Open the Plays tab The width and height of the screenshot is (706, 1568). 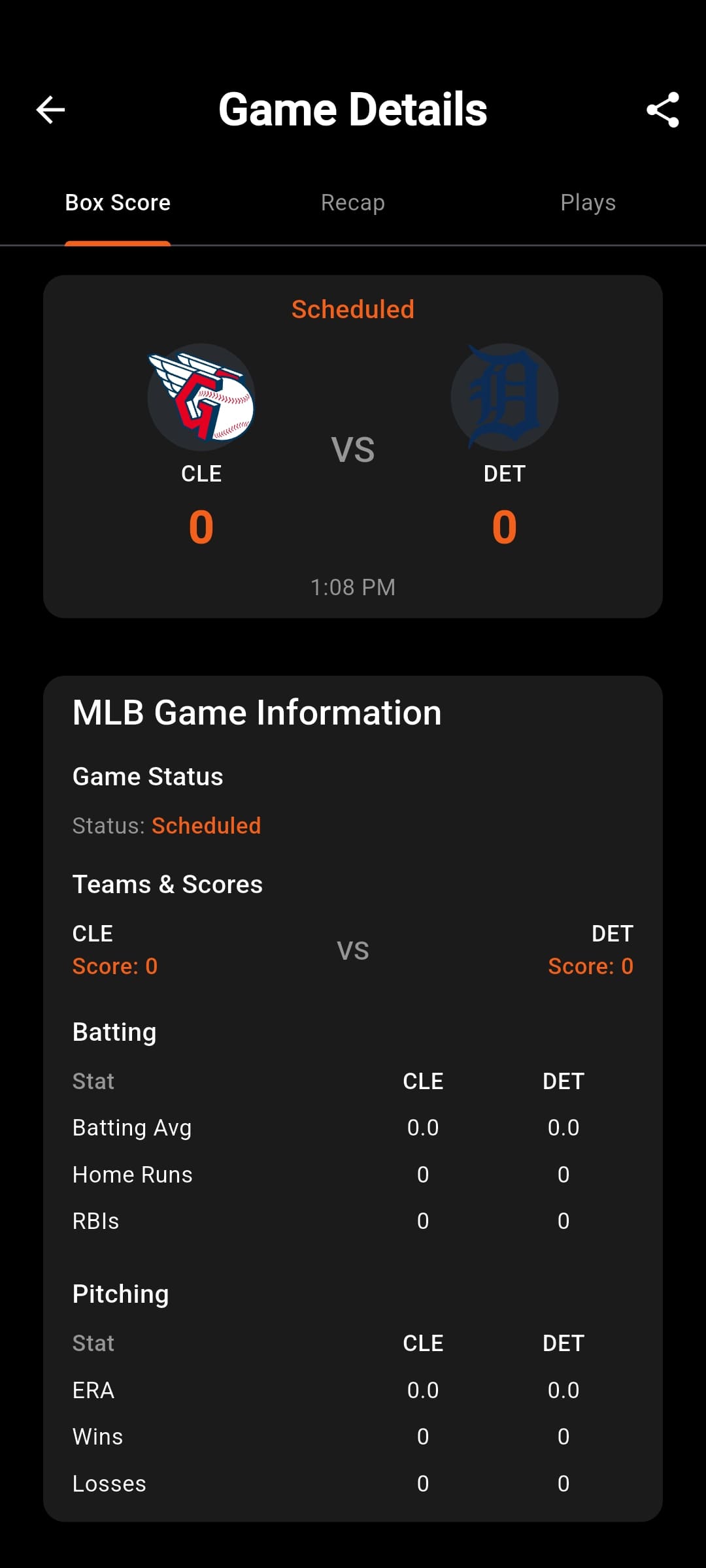[x=588, y=203]
